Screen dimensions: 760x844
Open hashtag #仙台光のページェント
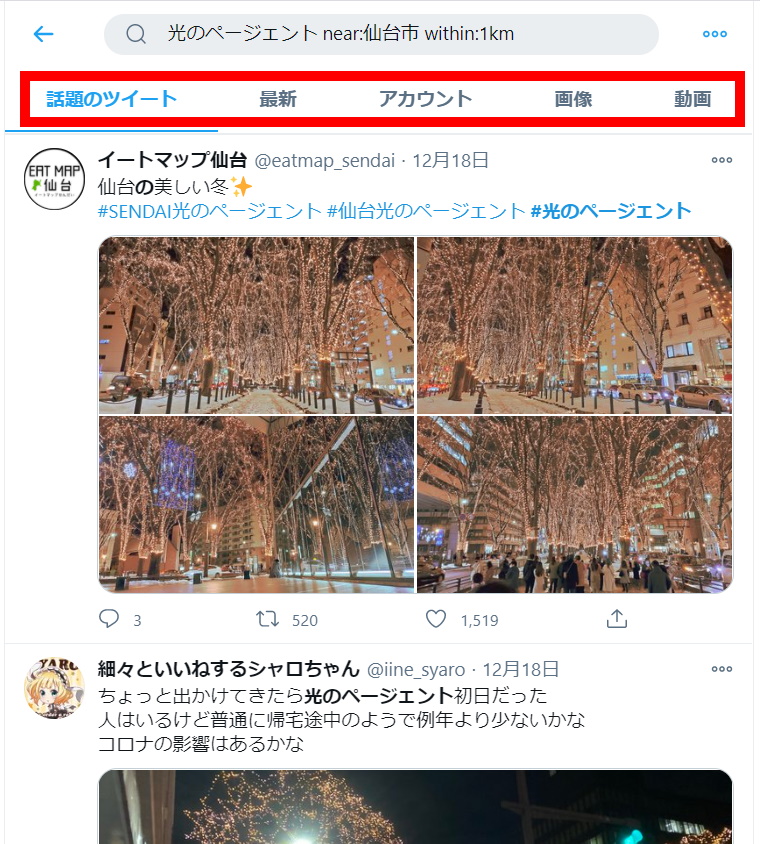tap(426, 211)
